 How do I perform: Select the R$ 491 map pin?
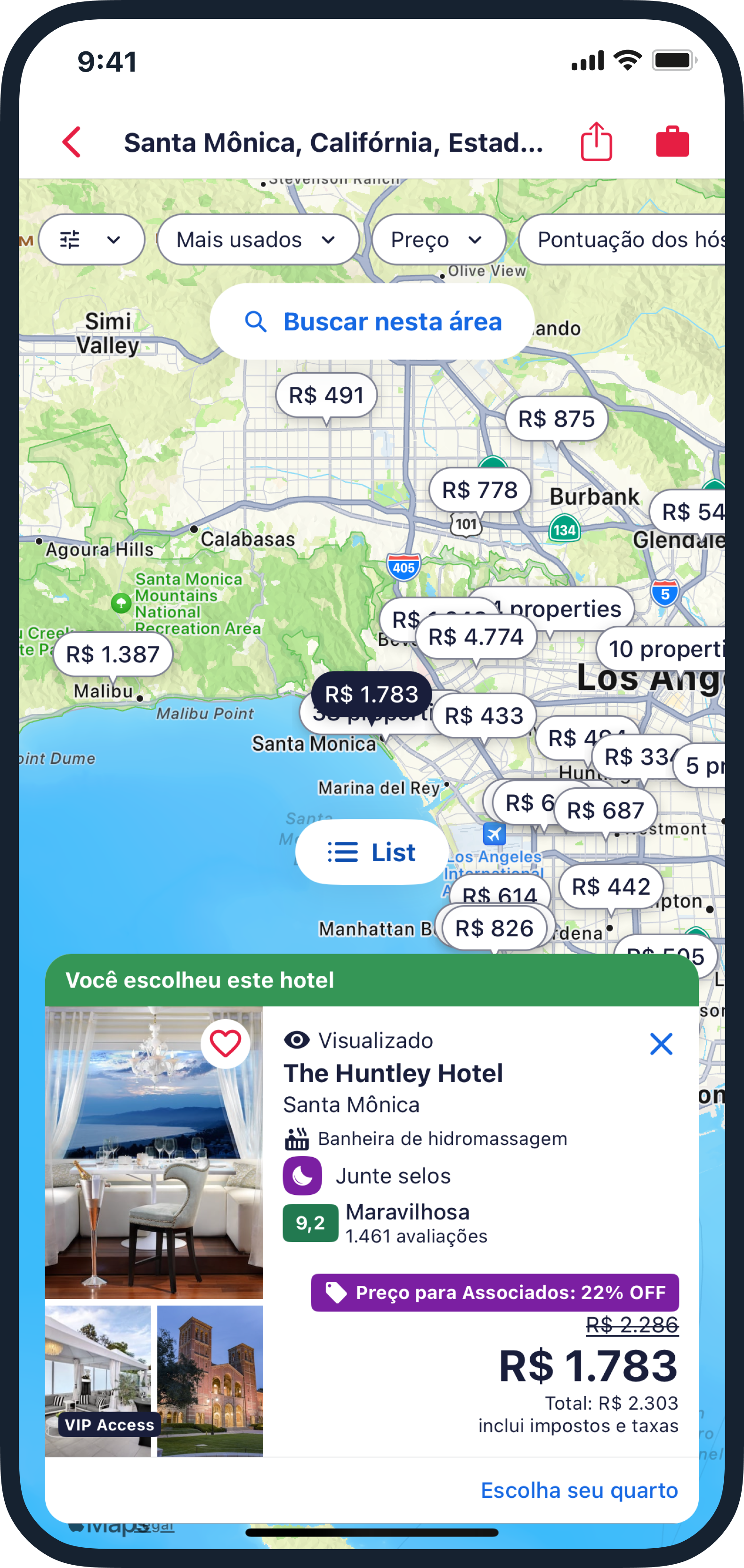(x=326, y=396)
